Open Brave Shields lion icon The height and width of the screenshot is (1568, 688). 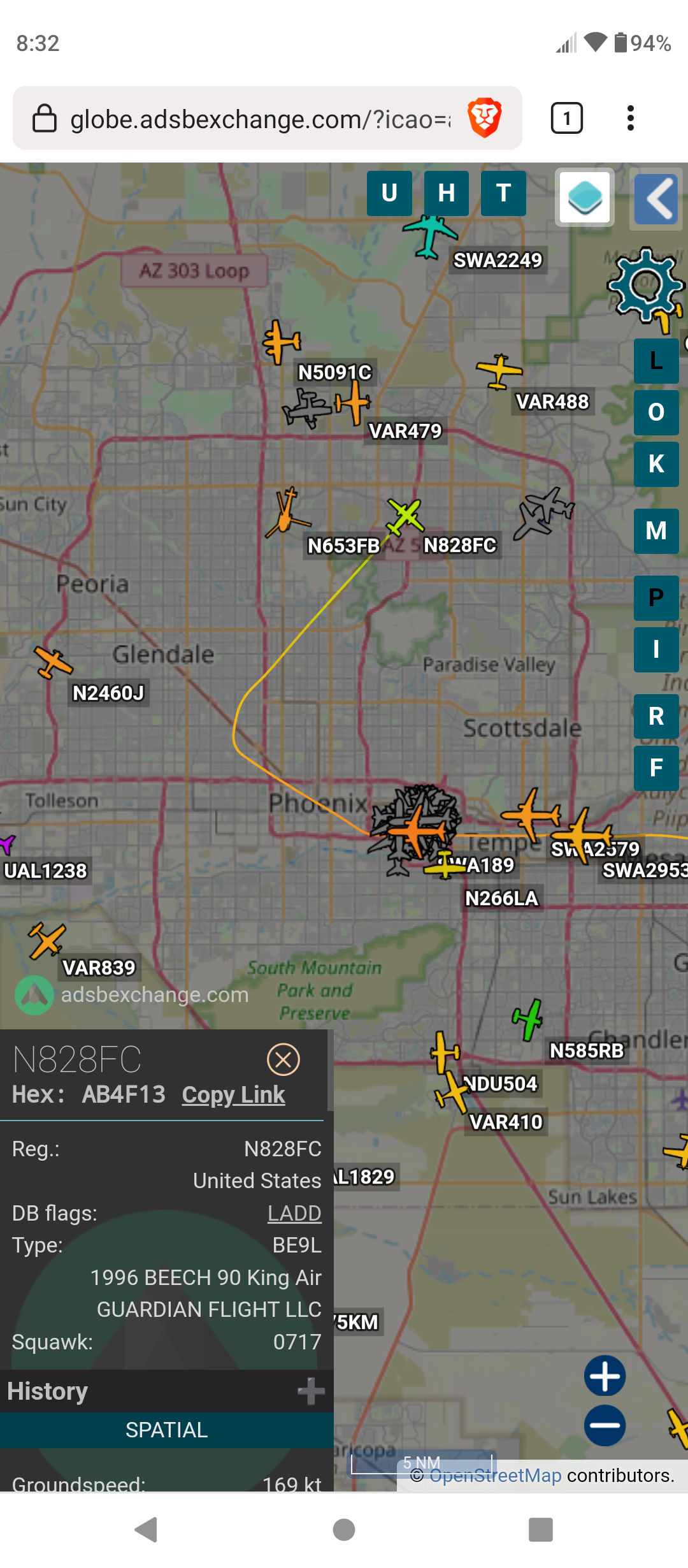pos(485,118)
